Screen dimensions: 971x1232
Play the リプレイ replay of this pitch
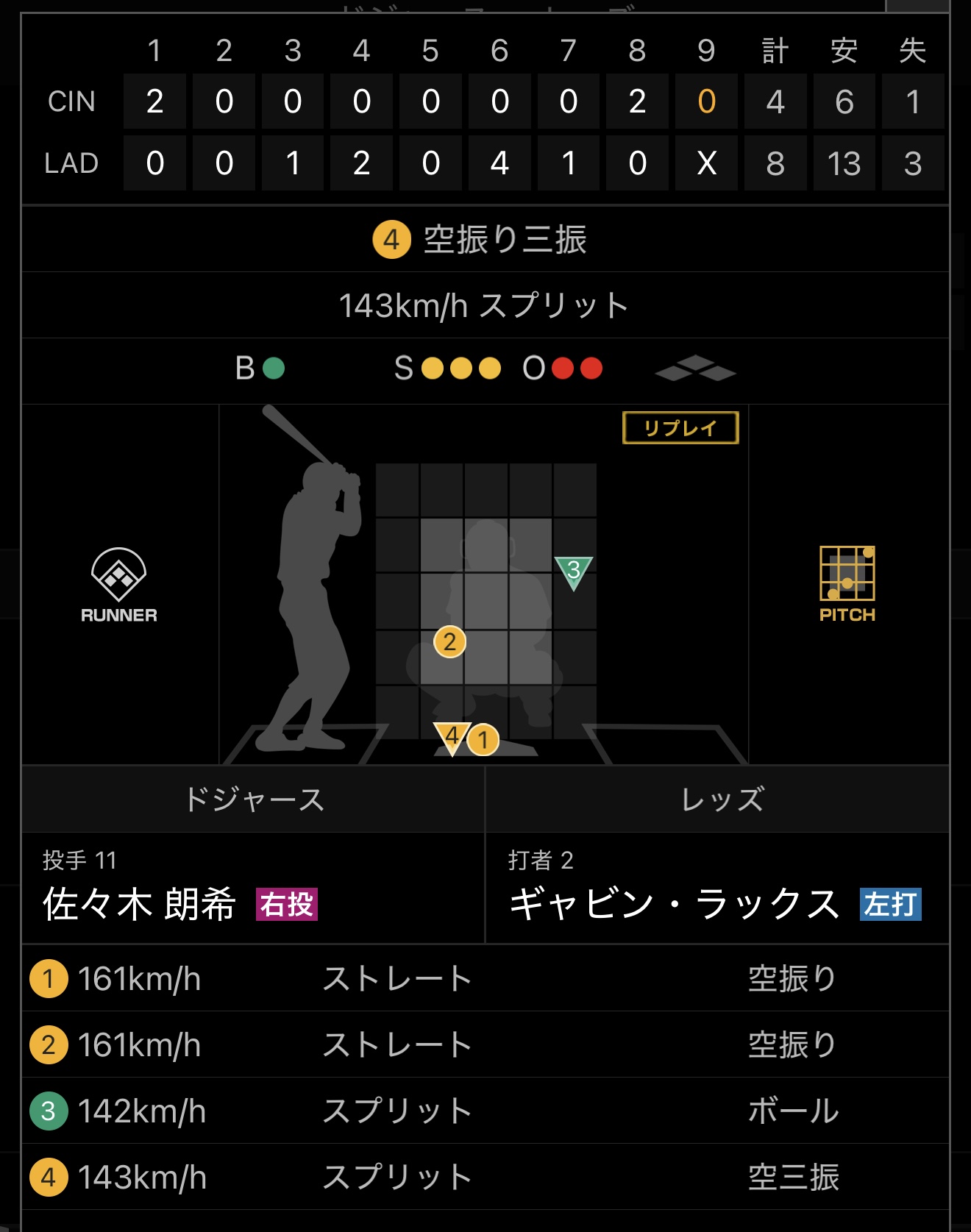pos(680,428)
